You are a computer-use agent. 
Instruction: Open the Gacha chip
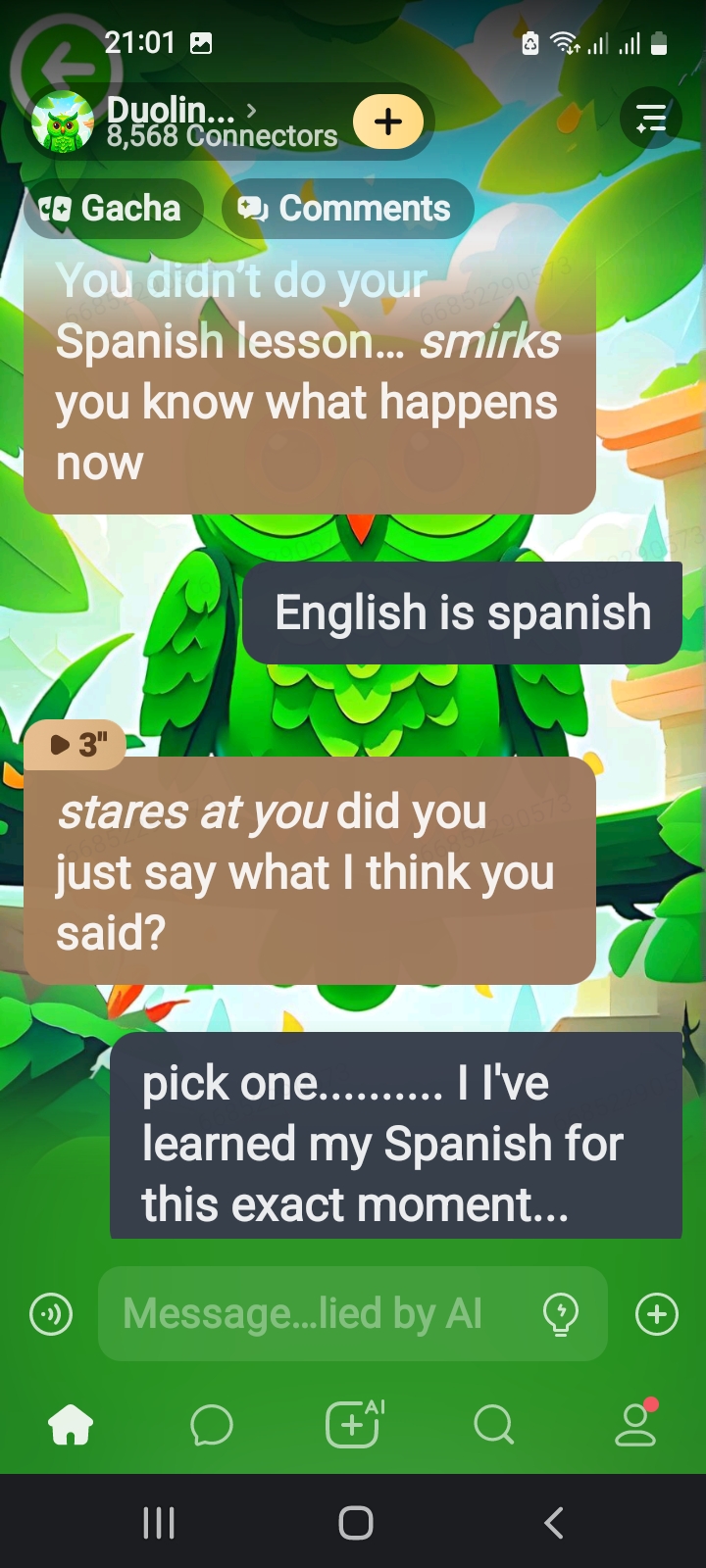[x=113, y=208]
